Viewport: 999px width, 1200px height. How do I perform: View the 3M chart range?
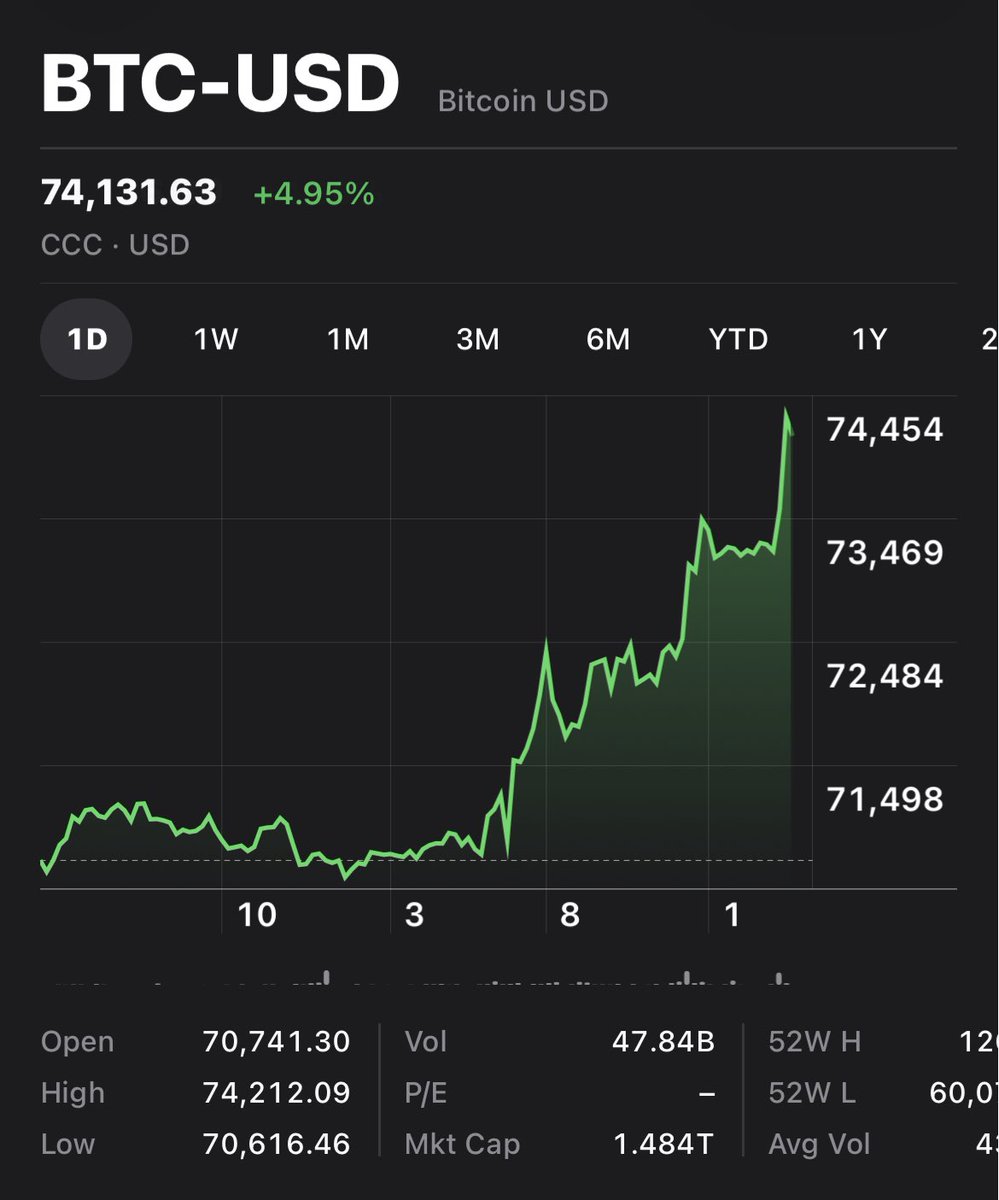pos(477,340)
